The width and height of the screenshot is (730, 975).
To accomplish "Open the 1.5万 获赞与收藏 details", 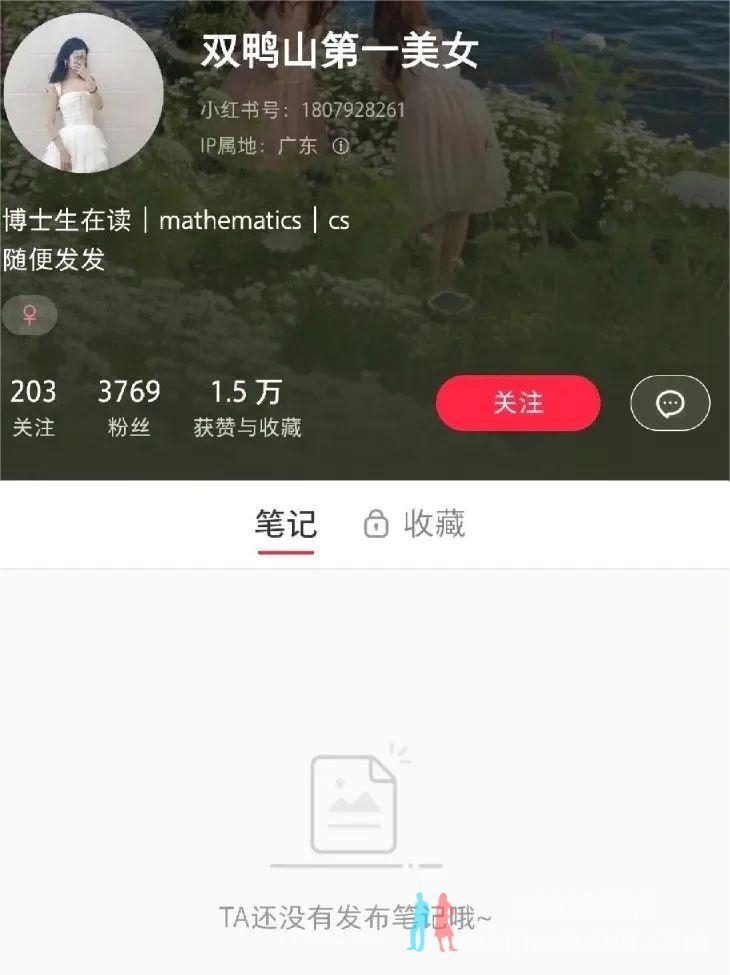I will coord(247,408).
